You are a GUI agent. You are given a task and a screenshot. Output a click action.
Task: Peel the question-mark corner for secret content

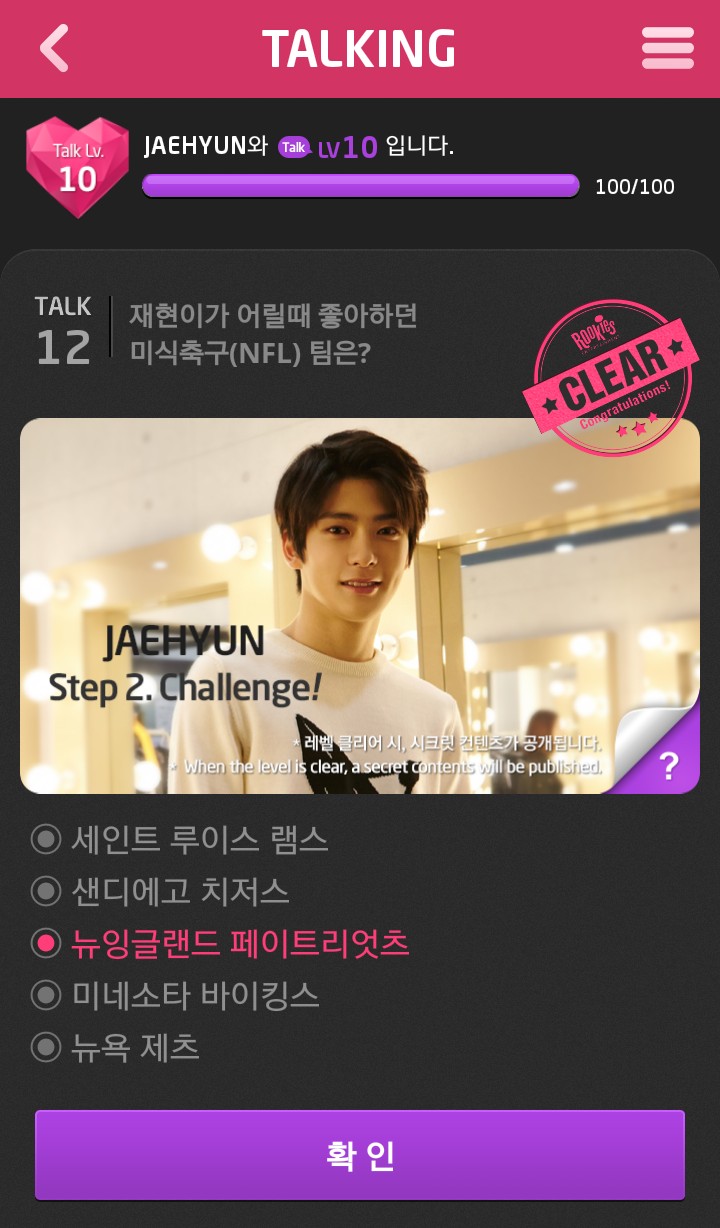(x=664, y=760)
